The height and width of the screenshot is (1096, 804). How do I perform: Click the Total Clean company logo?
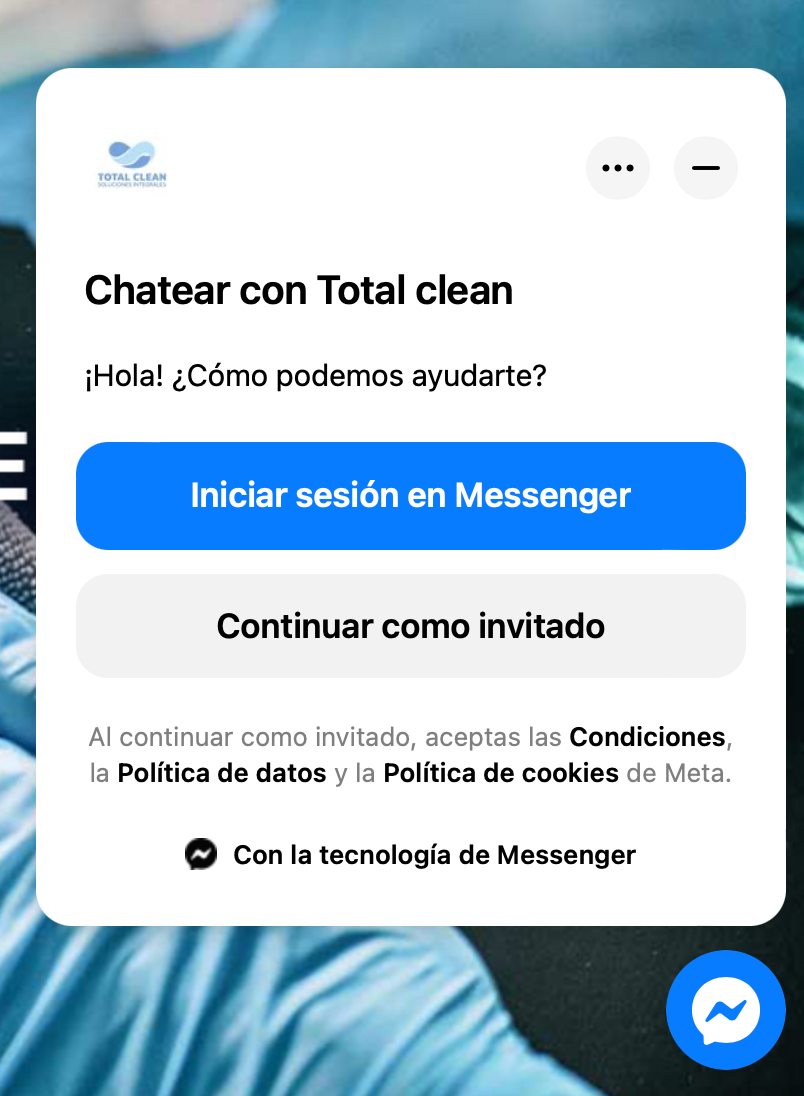coord(131,162)
